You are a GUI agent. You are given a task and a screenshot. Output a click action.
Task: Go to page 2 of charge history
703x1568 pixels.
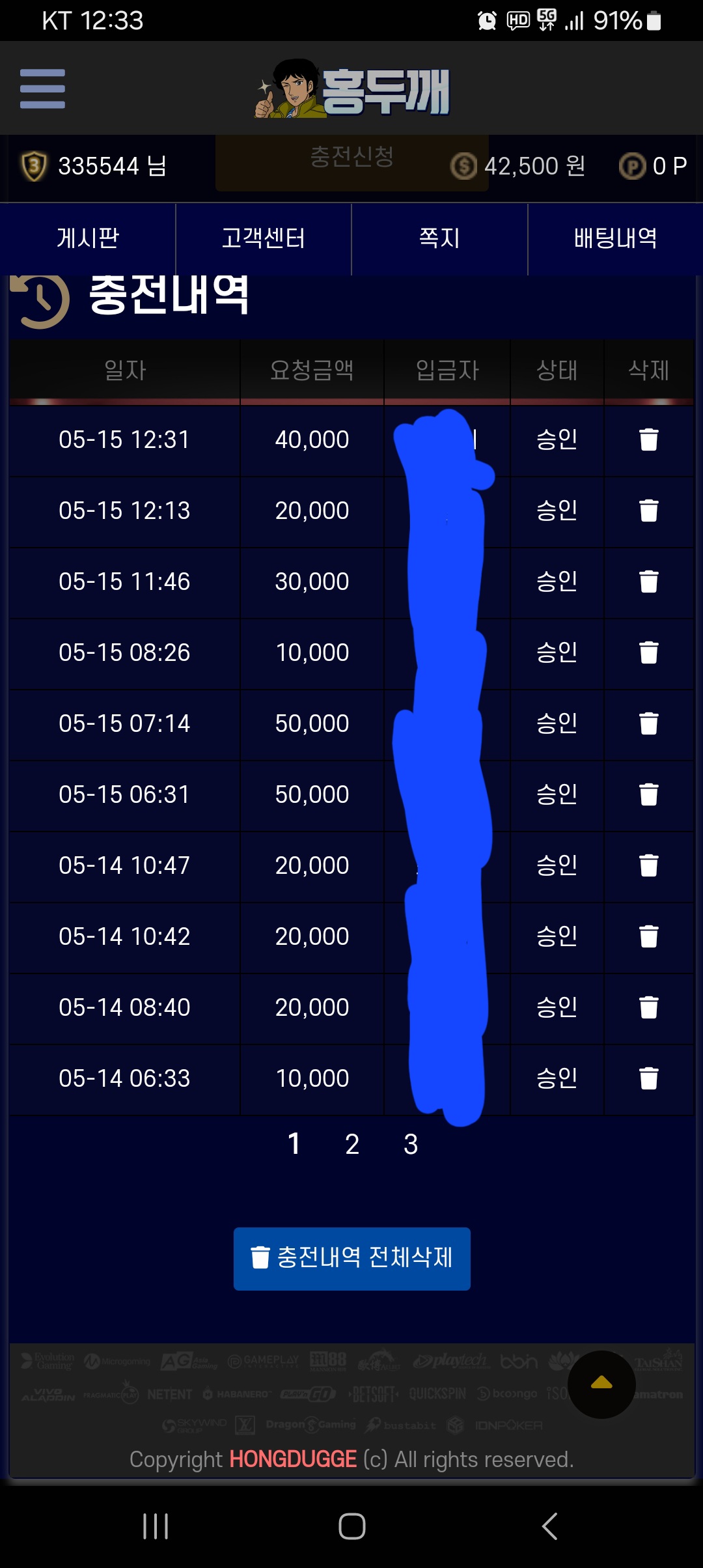pyautogui.click(x=352, y=1144)
